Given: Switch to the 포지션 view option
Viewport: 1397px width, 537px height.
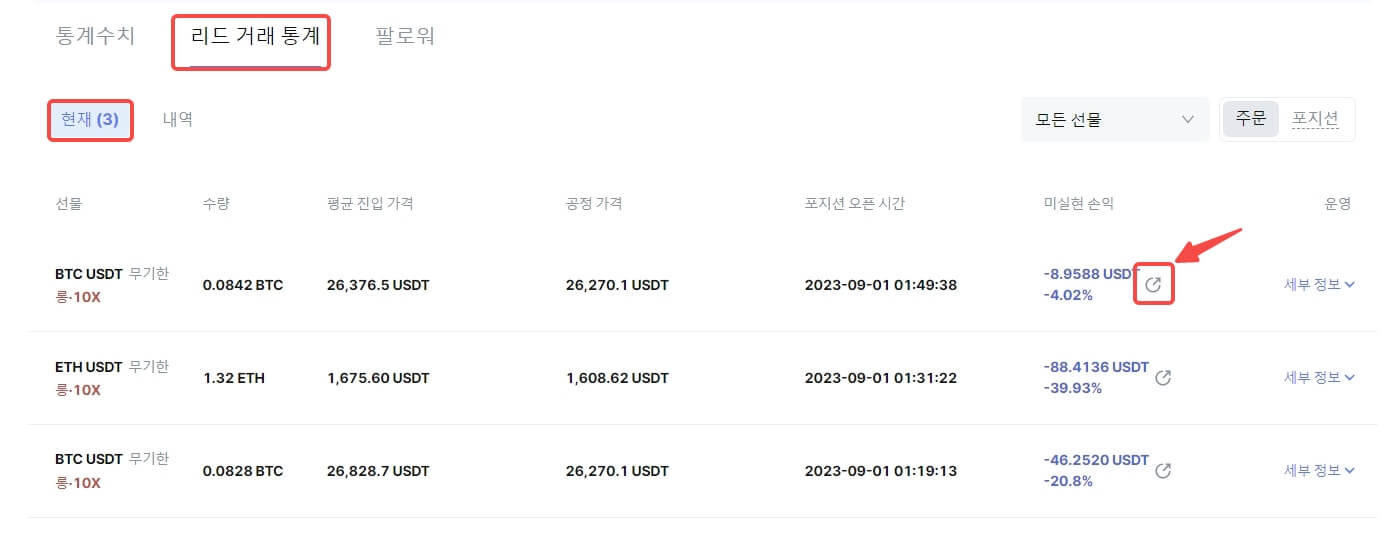Looking at the screenshot, I should pos(1315,118).
